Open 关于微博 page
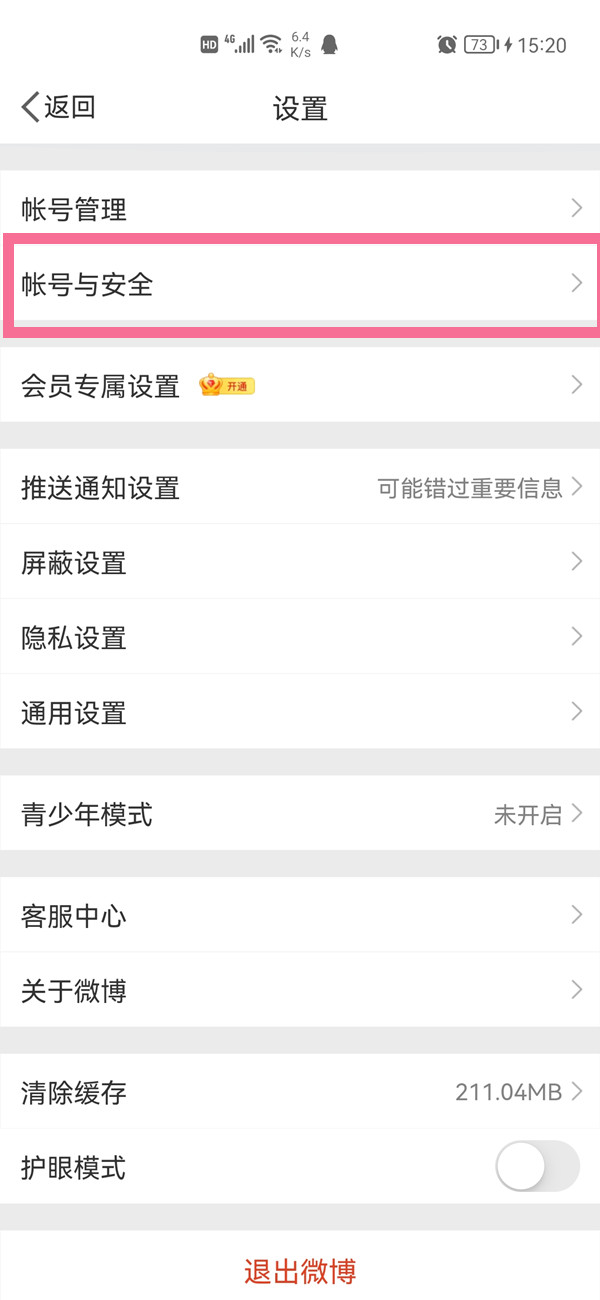This screenshot has height=1300, width=600. [300, 991]
